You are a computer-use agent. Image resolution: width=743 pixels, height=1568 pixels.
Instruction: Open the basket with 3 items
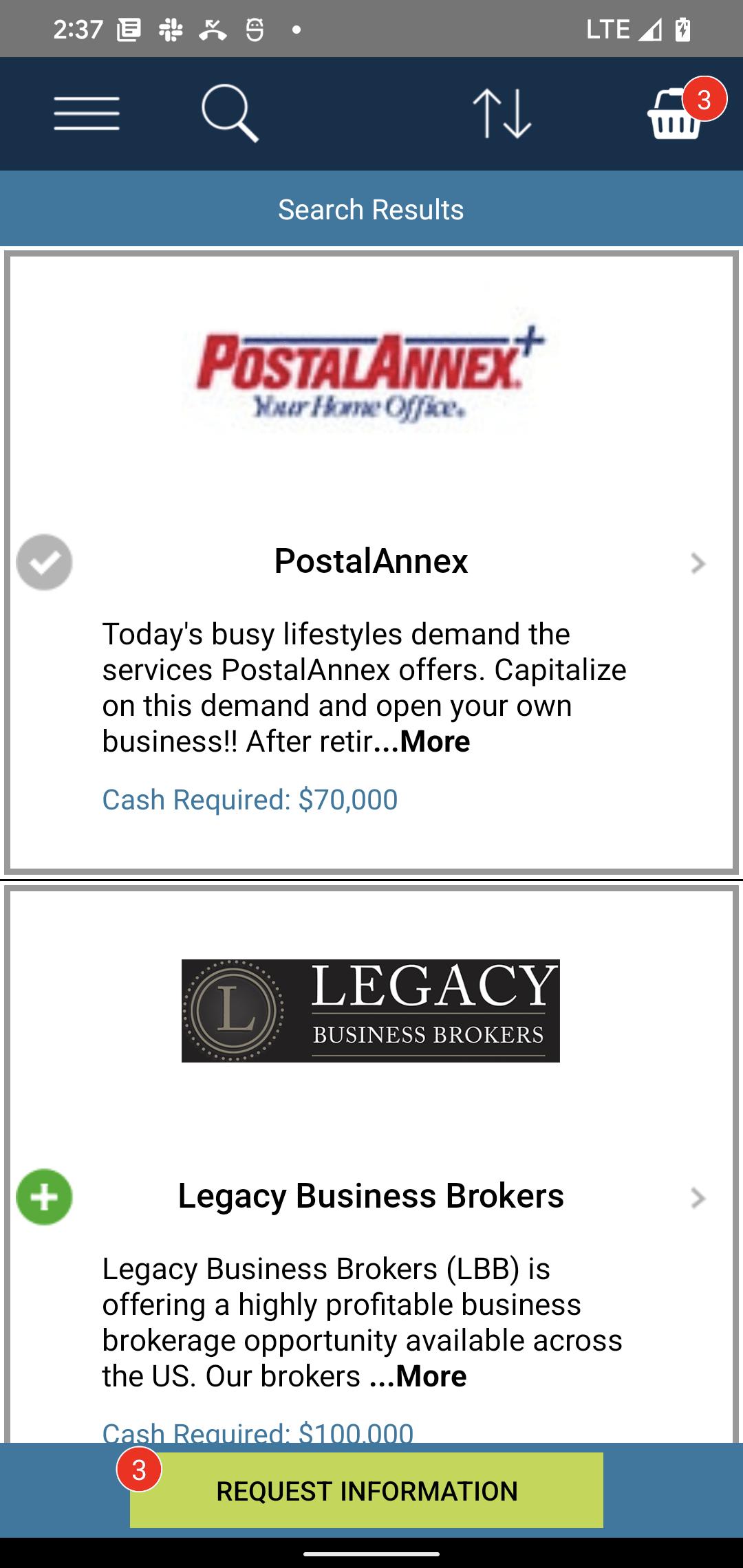click(684, 111)
